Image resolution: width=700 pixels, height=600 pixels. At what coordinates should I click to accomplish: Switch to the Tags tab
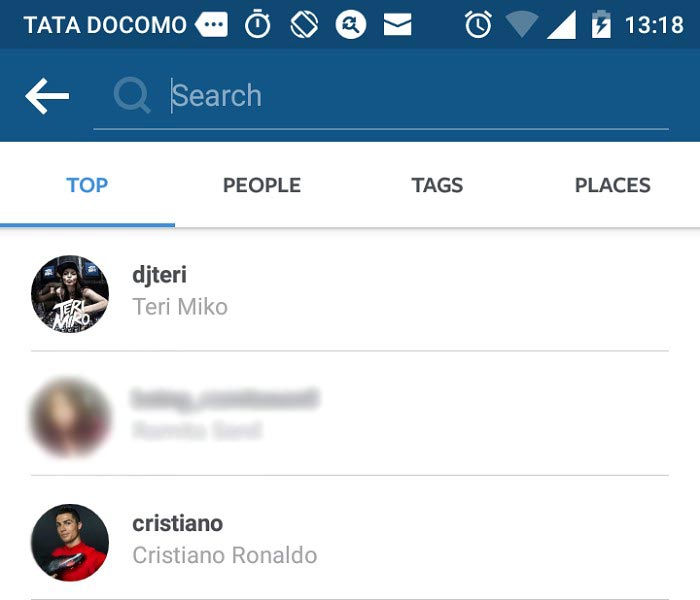coord(437,185)
